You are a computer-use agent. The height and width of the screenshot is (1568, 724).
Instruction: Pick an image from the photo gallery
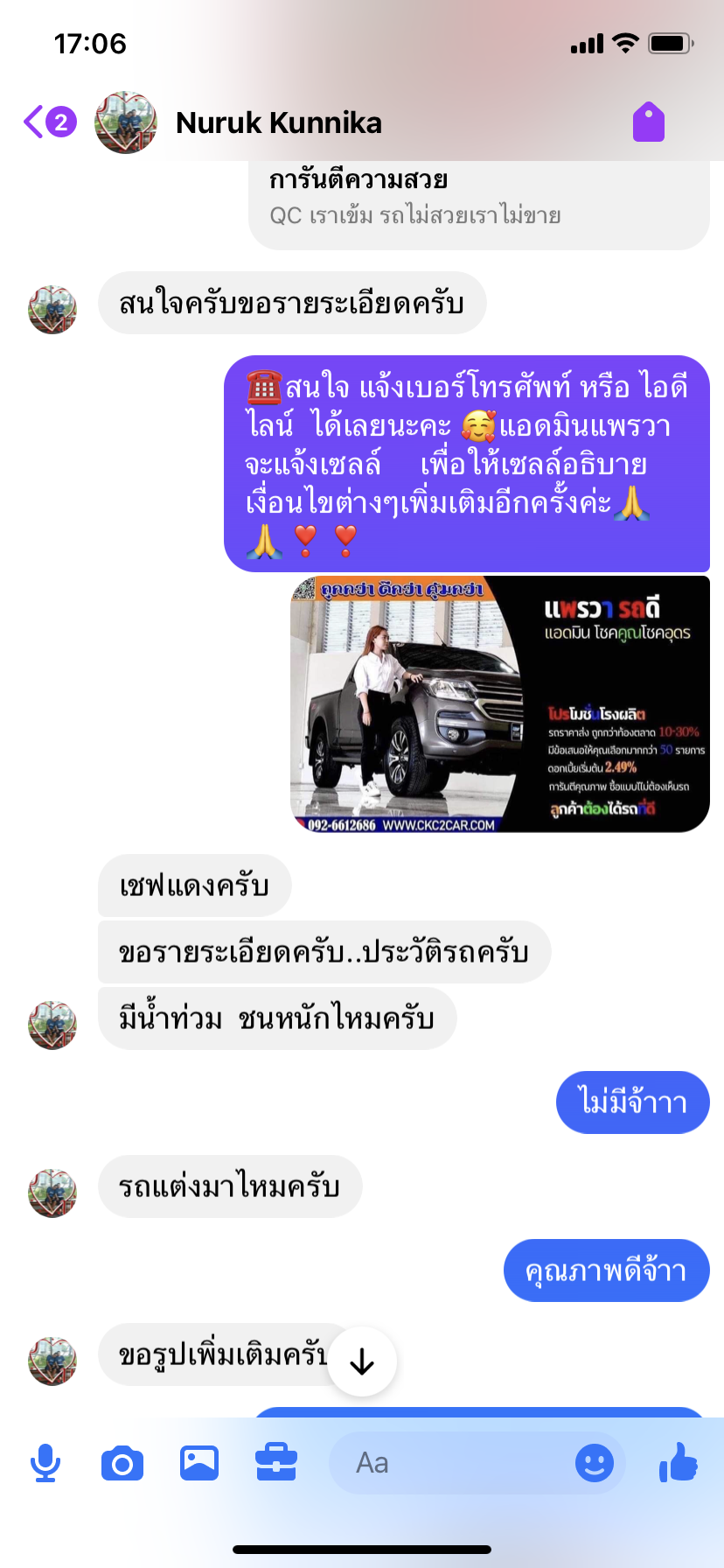(199, 1463)
